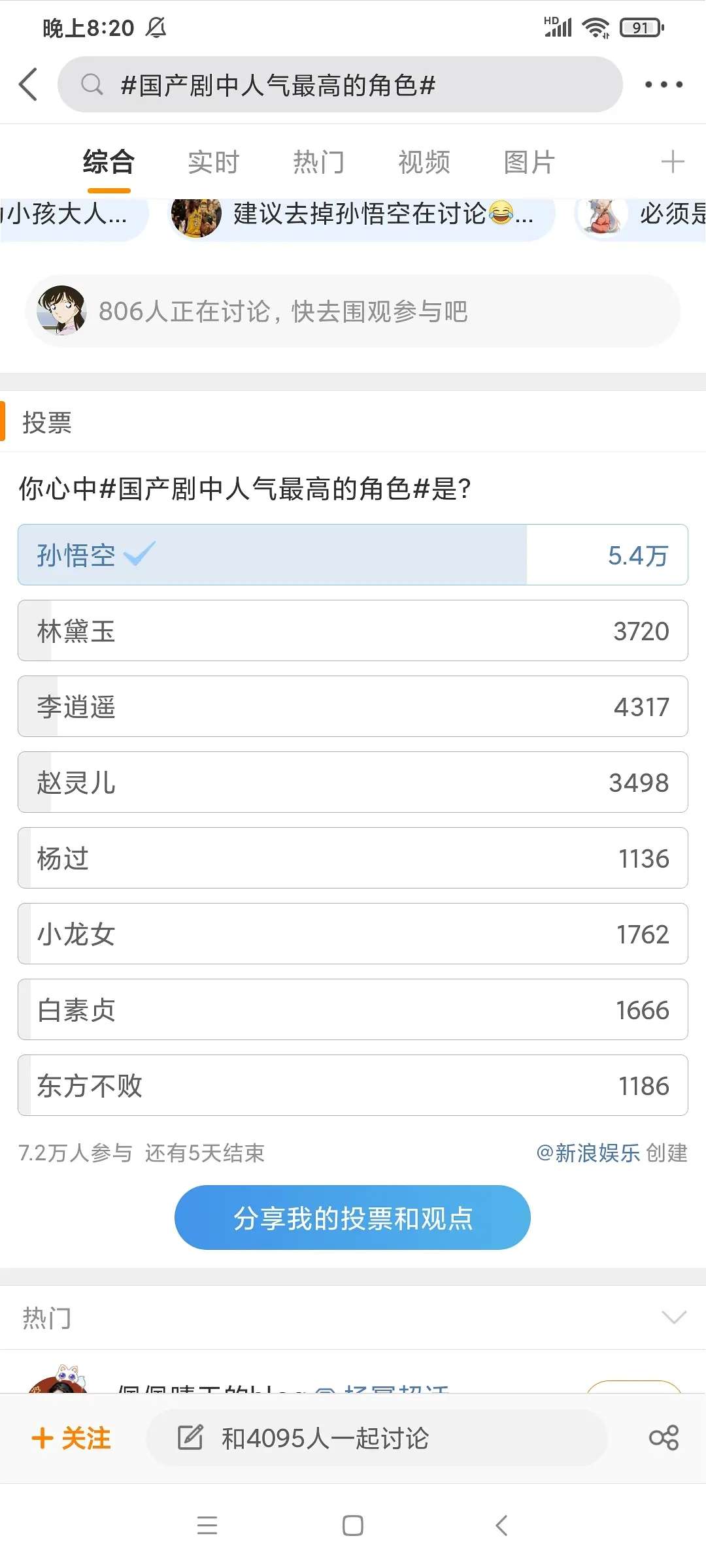Select the 李逍遥 poll option

click(353, 706)
